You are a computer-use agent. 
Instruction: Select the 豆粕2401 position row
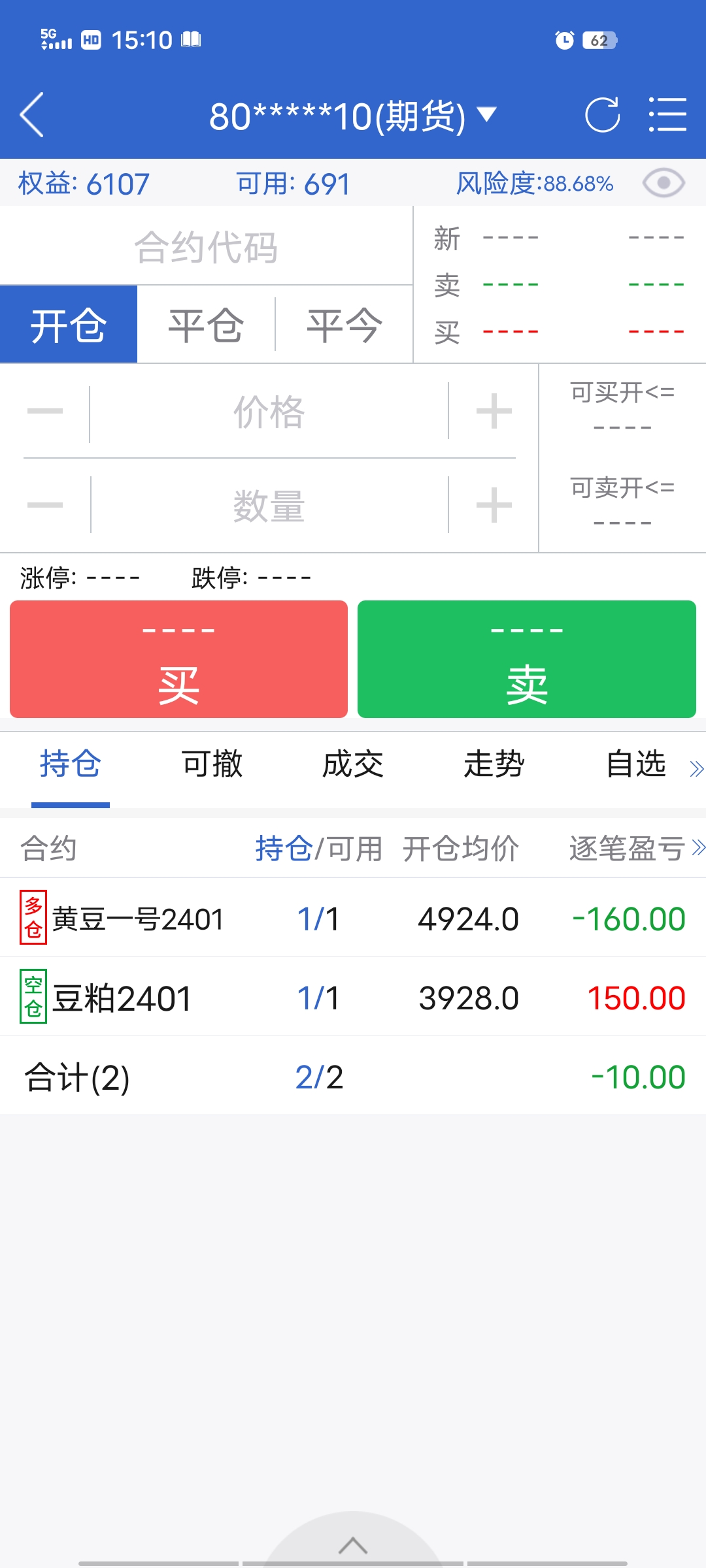[x=353, y=997]
